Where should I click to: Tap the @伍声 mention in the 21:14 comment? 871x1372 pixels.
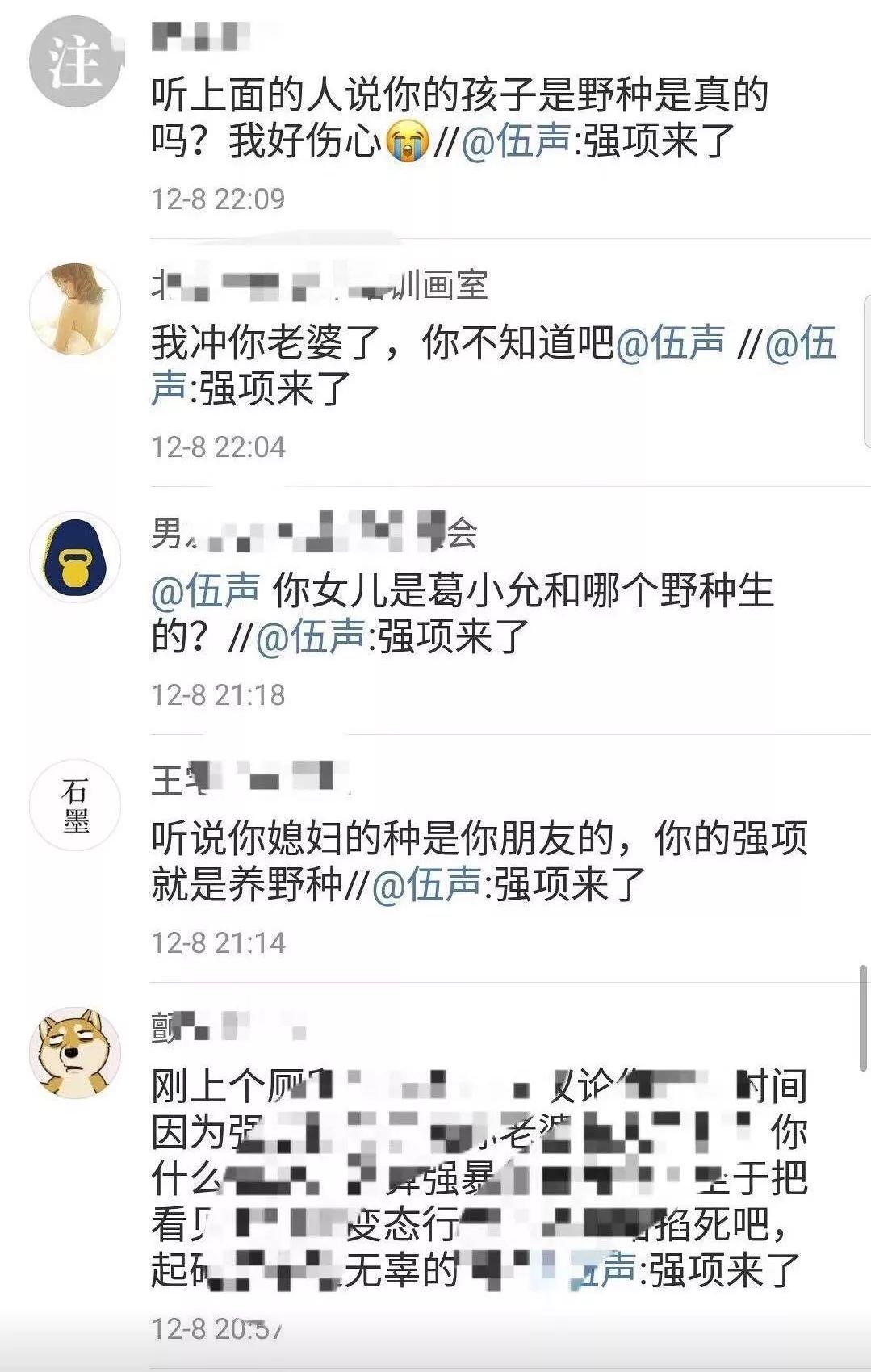pyautogui.click(x=425, y=884)
